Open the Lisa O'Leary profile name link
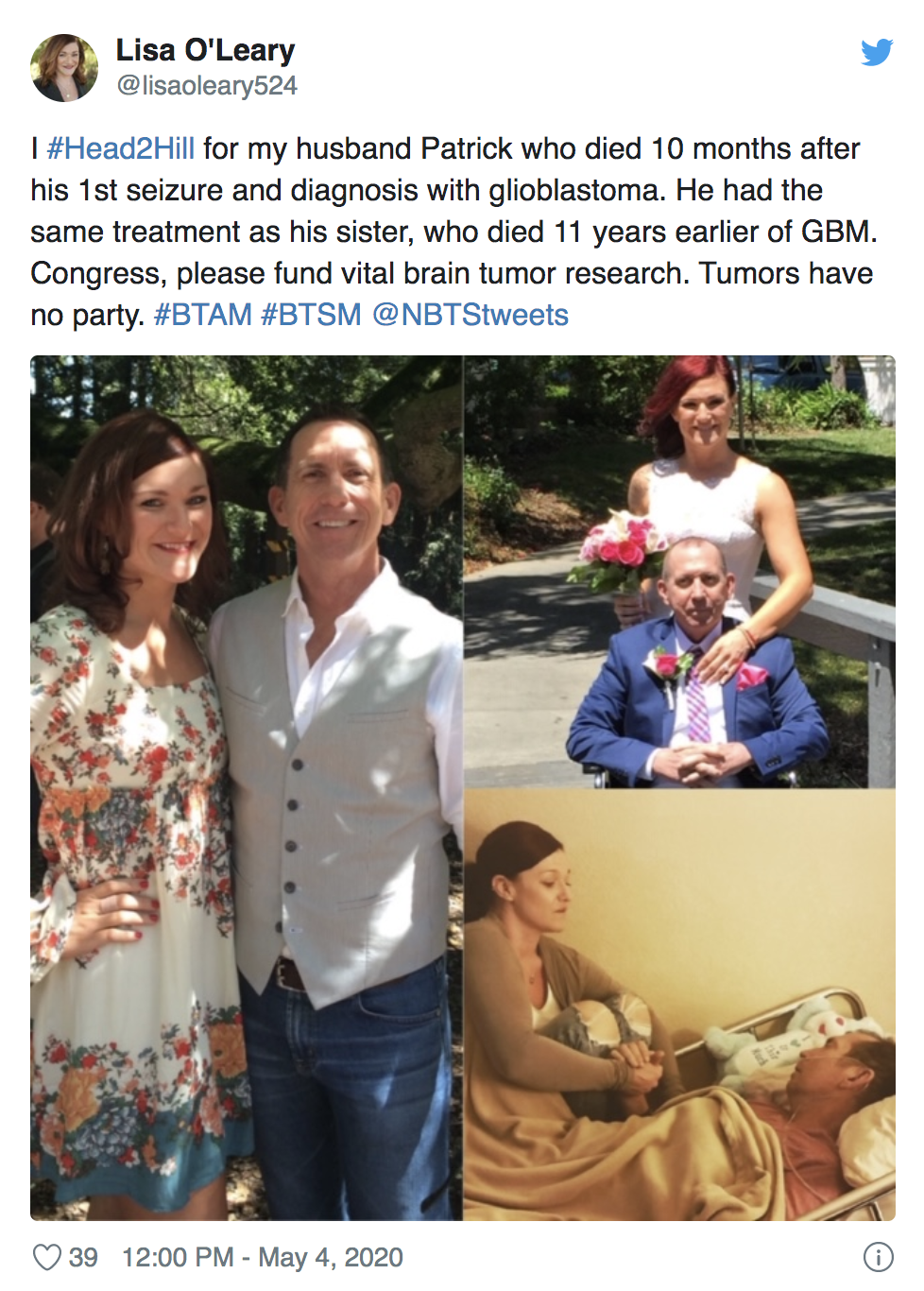The width and height of the screenshot is (924, 1291). (205, 50)
